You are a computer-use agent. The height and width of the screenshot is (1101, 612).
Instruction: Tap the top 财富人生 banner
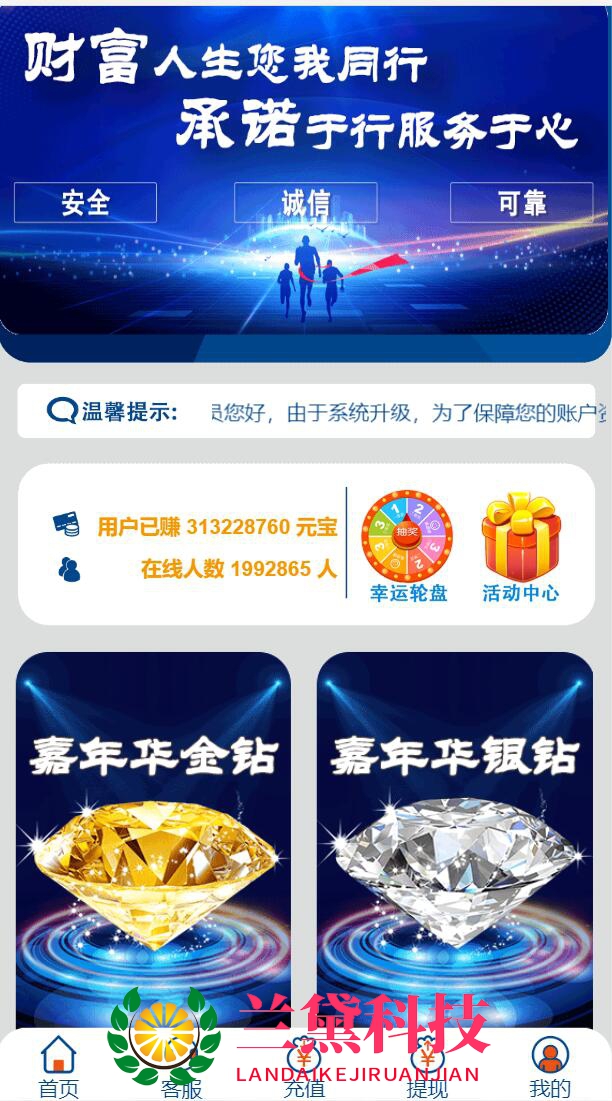[x=306, y=170]
